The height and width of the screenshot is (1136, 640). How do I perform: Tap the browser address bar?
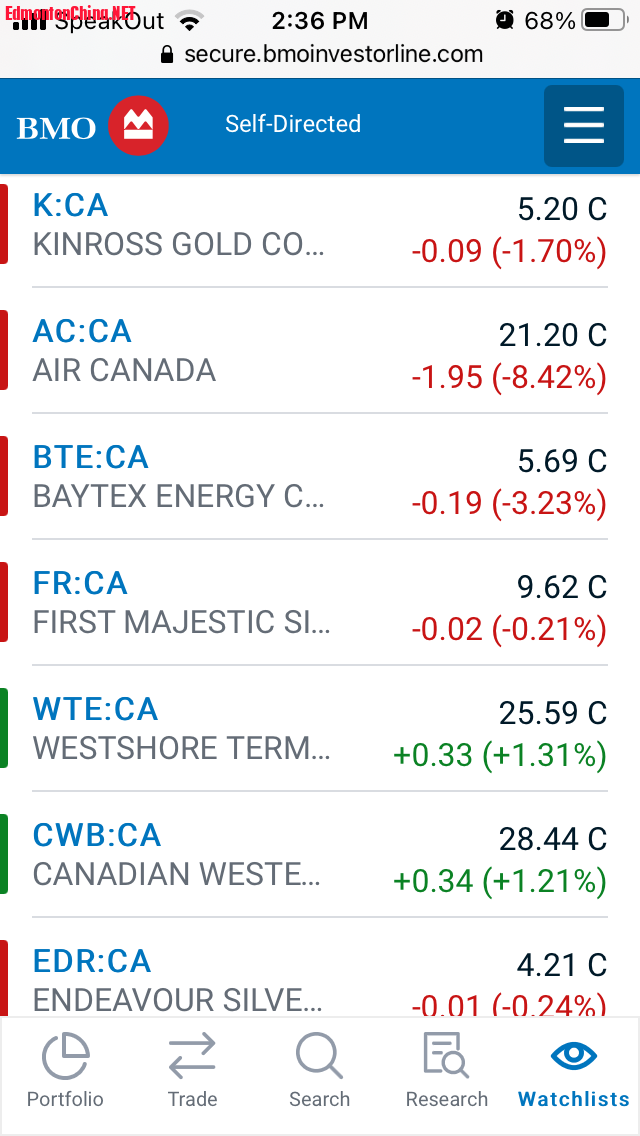point(320,54)
